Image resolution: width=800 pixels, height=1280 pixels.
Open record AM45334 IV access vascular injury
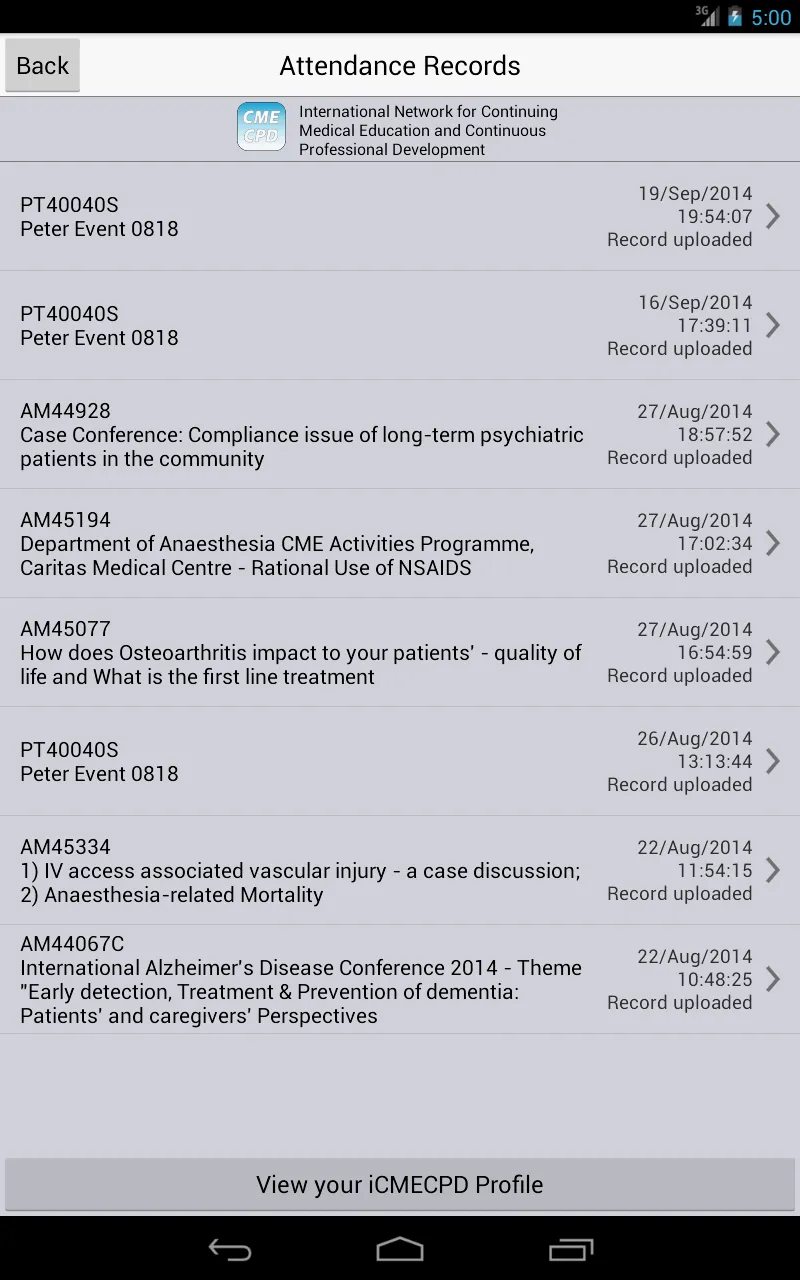400,870
